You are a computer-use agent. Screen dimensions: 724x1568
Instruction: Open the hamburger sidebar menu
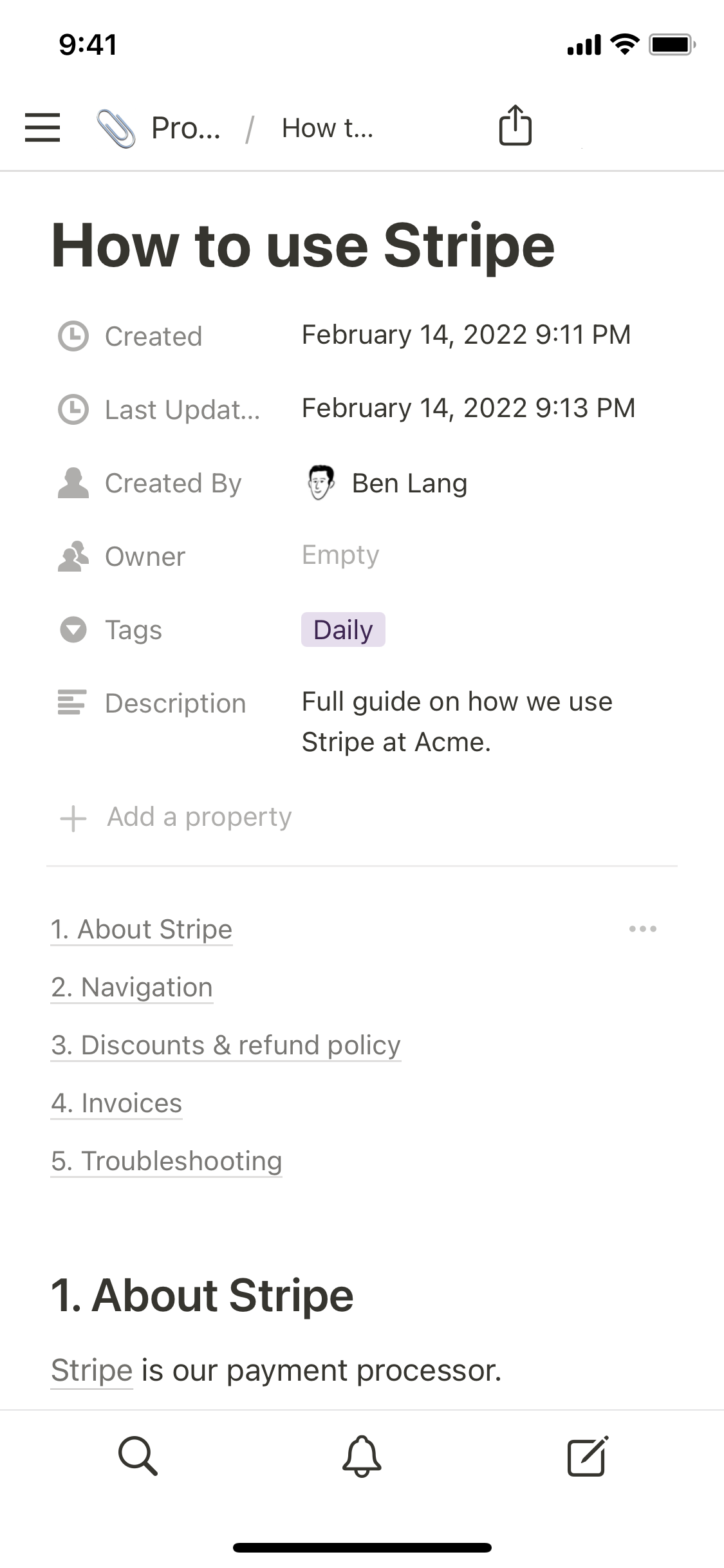[42, 127]
